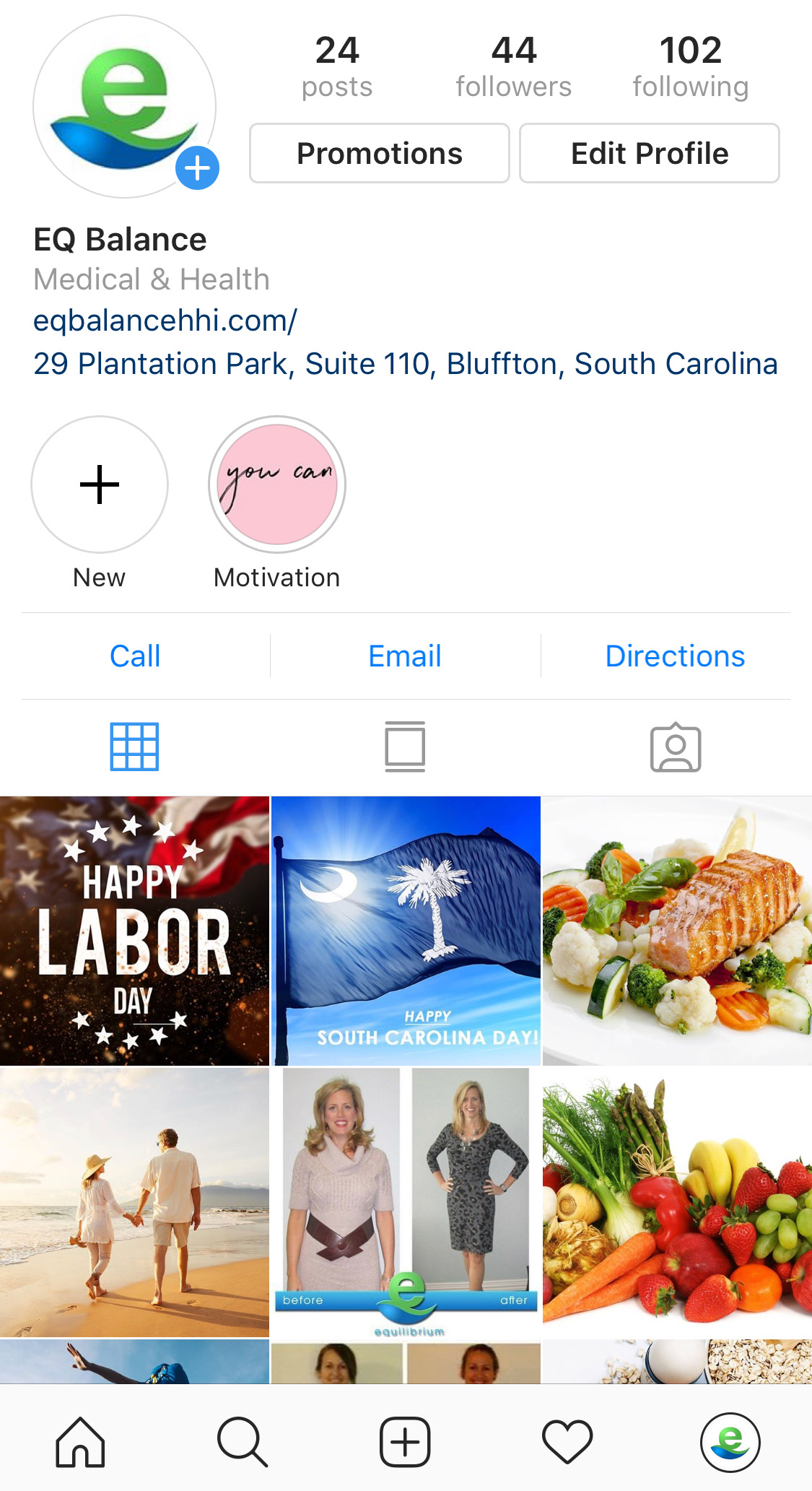The height and width of the screenshot is (1491, 812).
Task: Call the business
Action: point(135,656)
